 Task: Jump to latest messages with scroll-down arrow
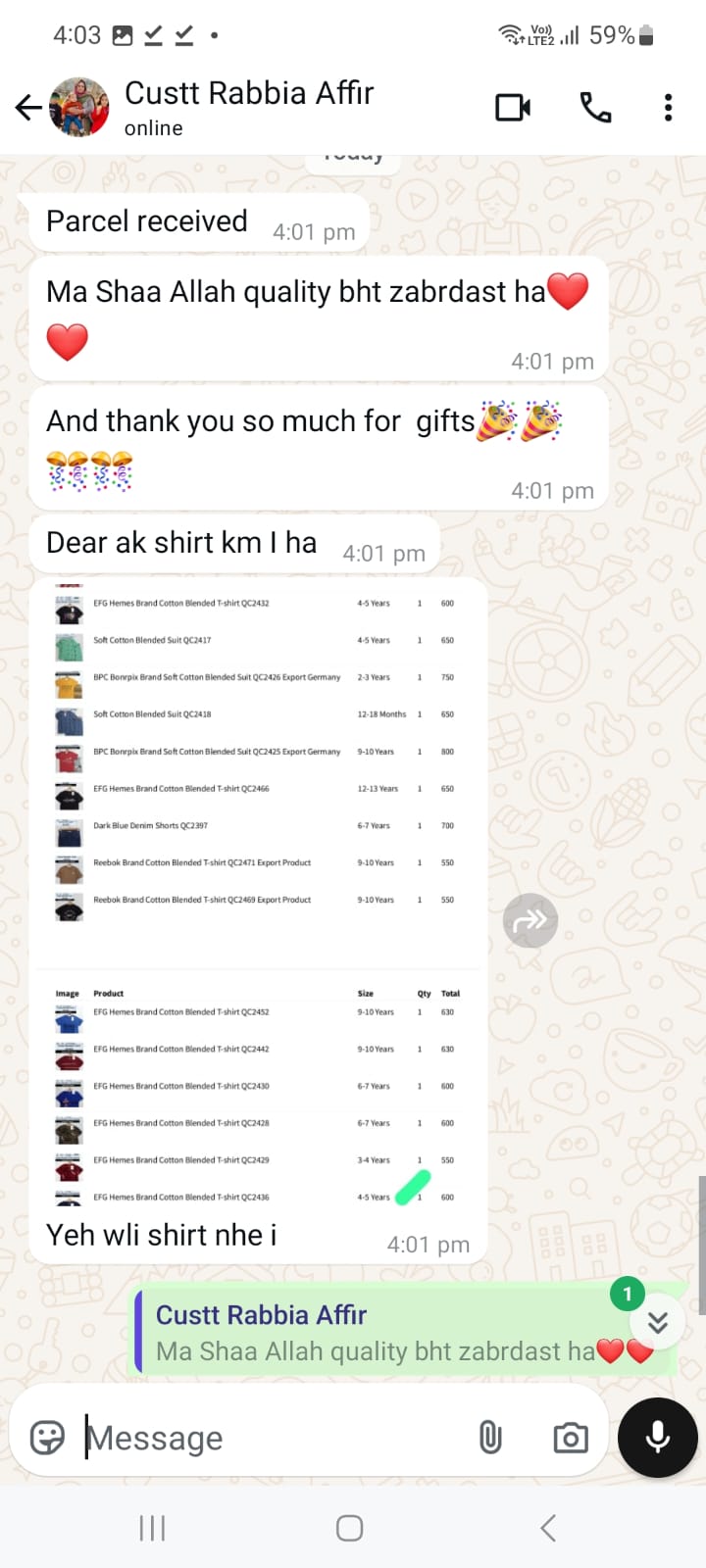(x=657, y=1322)
